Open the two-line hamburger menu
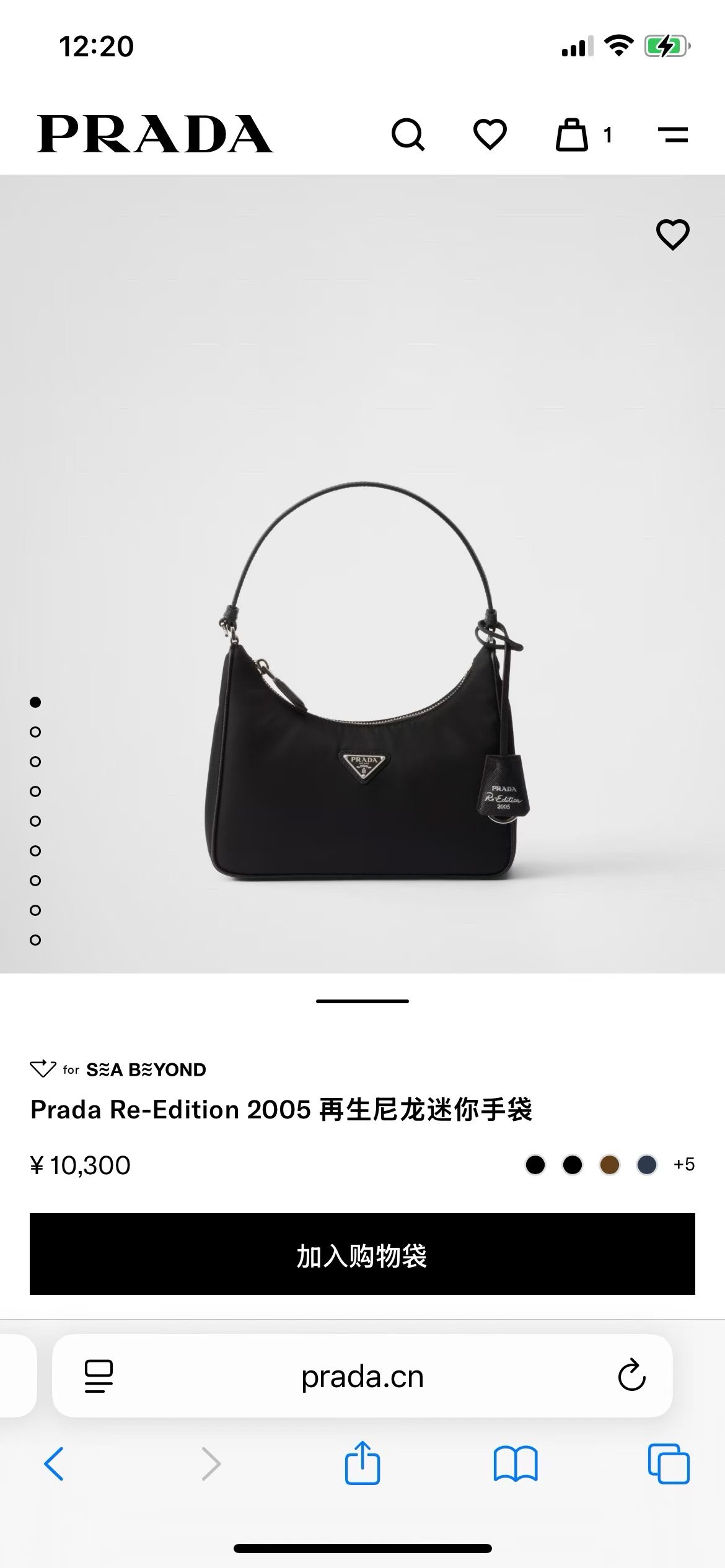Image resolution: width=725 pixels, height=1568 pixels. click(672, 134)
